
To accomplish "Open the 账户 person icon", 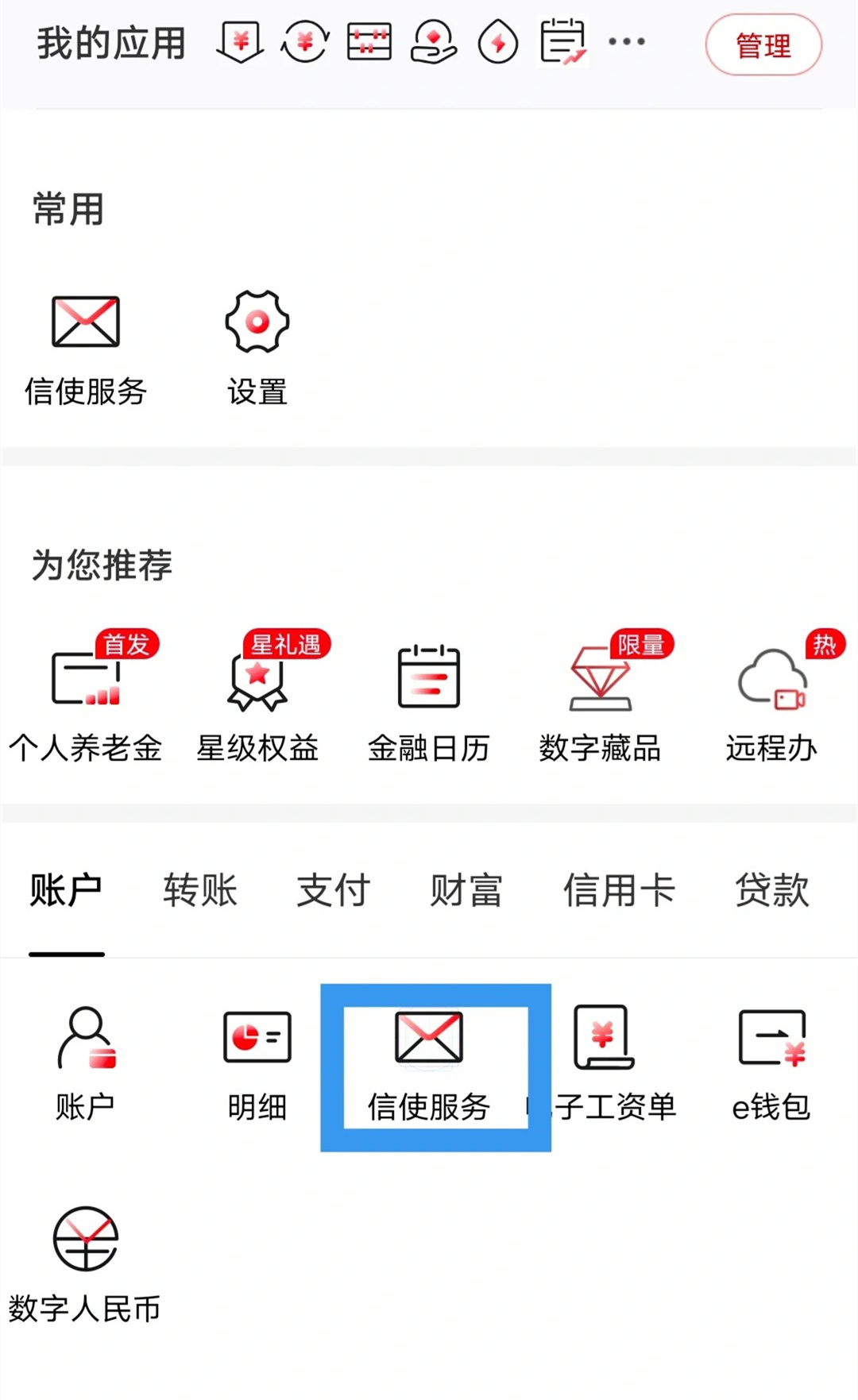I will [x=86, y=1060].
